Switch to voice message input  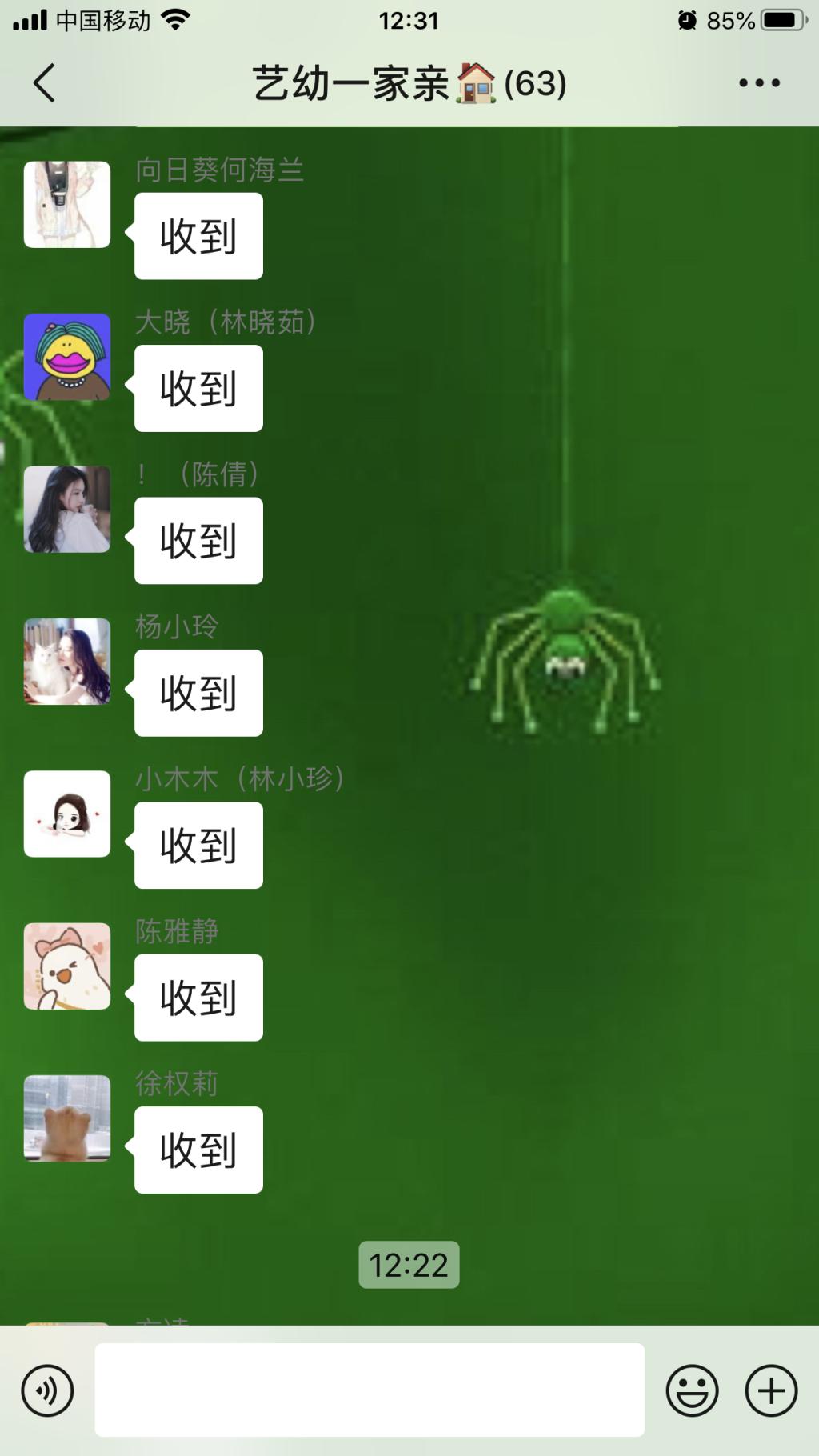coord(48,1390)
